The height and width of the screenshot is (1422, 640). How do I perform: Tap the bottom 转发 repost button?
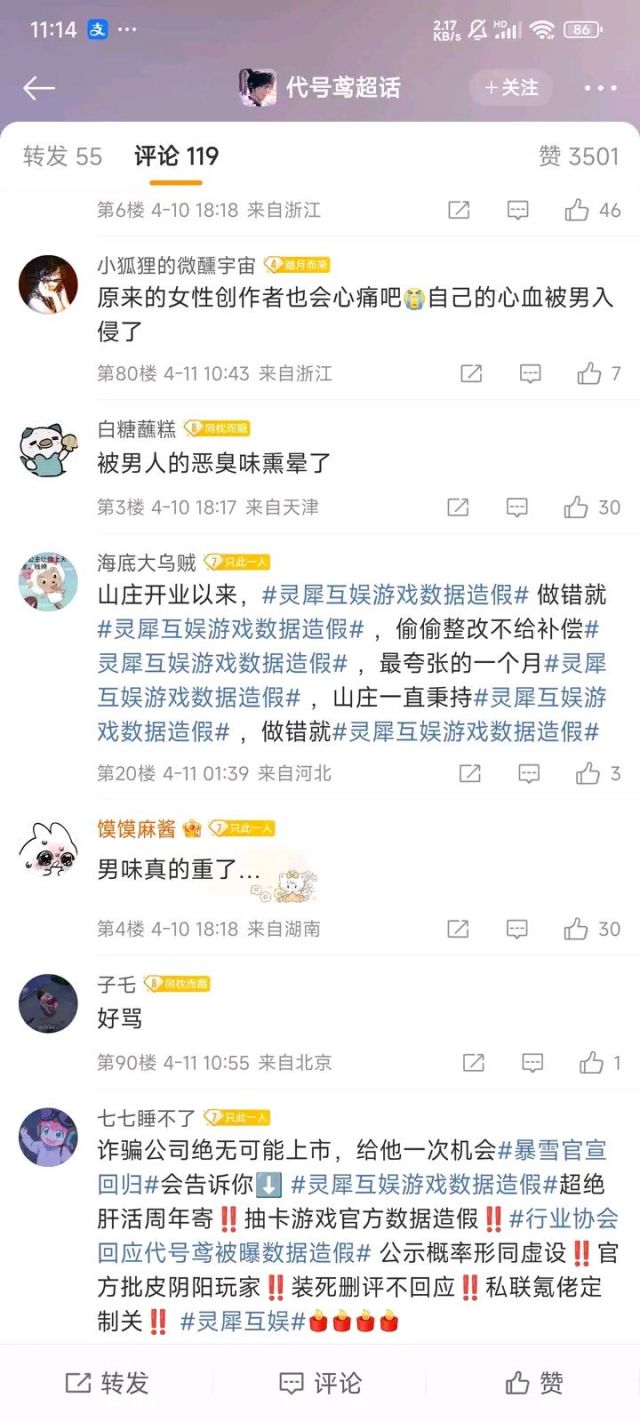click(x=107, y=1383)
